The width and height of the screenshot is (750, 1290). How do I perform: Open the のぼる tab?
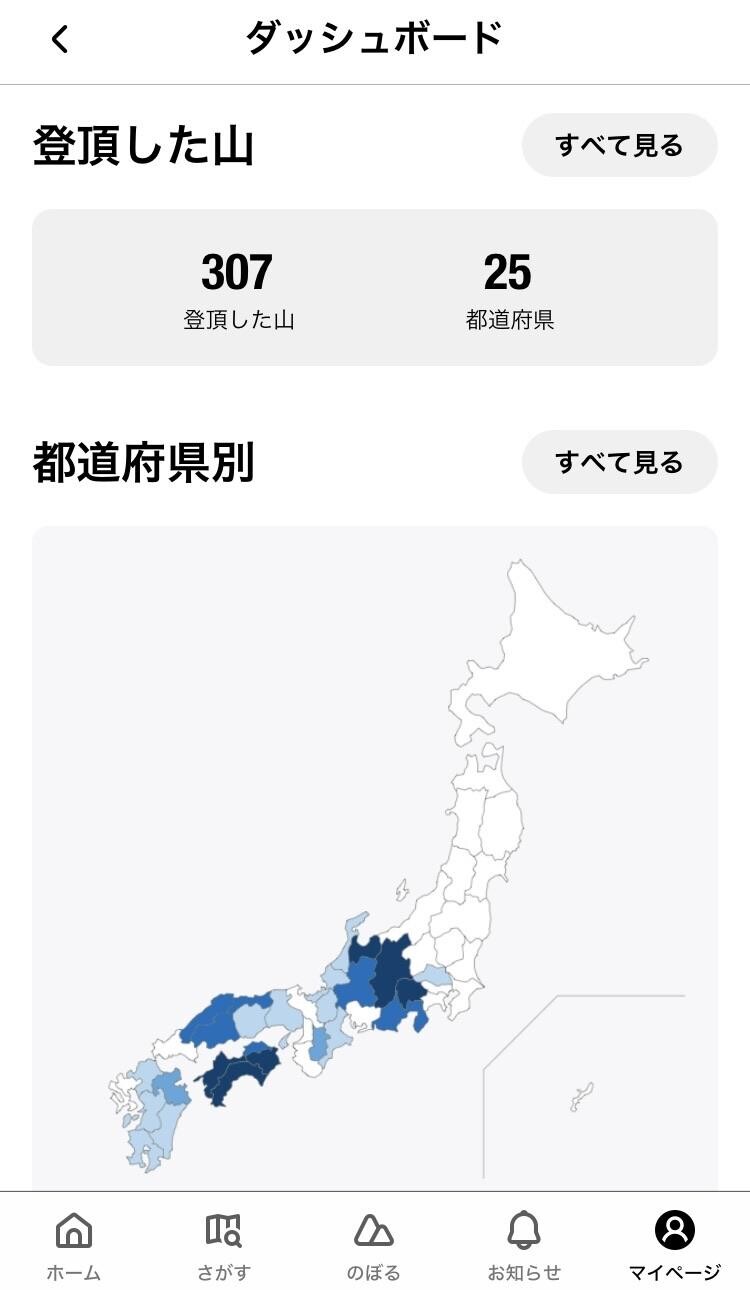pyautogui.click(x=374, y=1246)
